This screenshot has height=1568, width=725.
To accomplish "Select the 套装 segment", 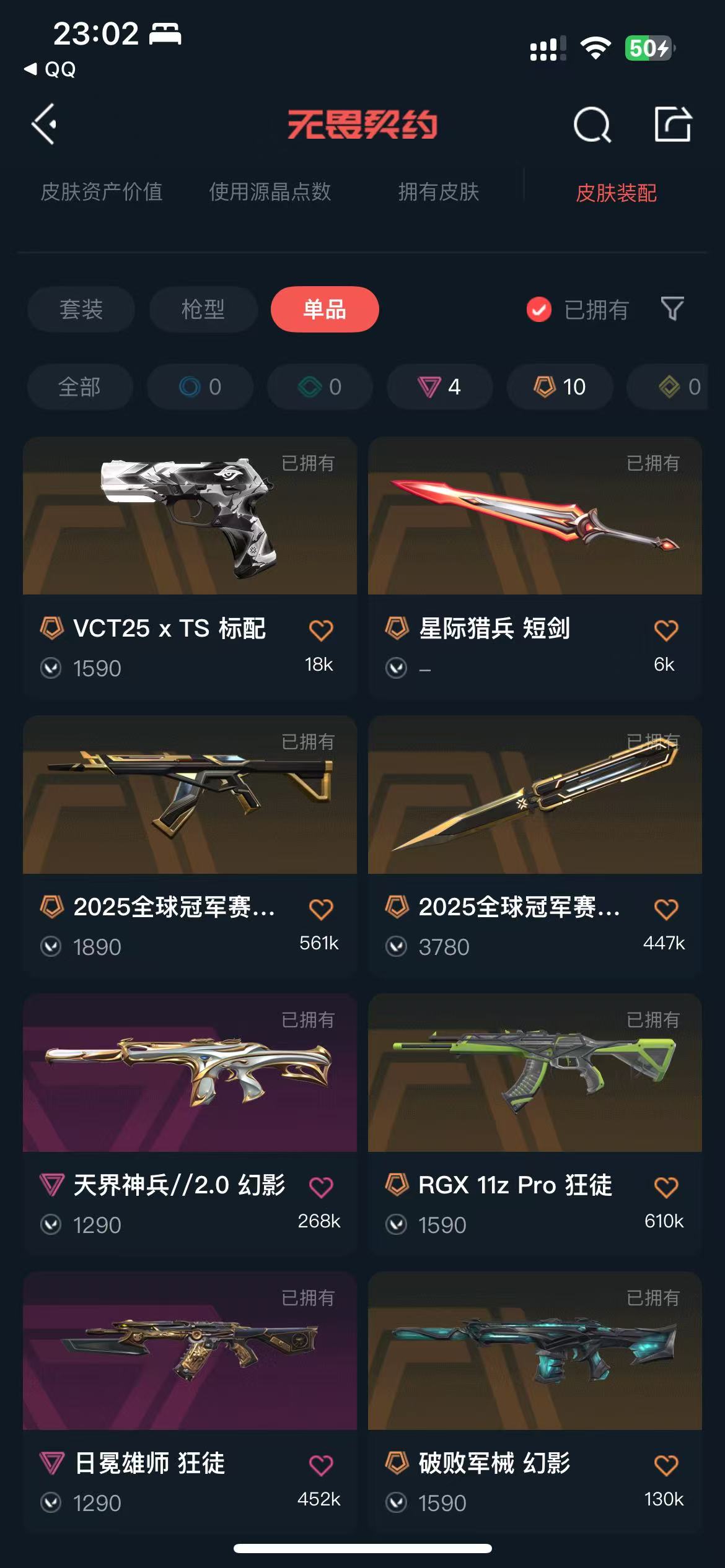I will pos(81,309).
